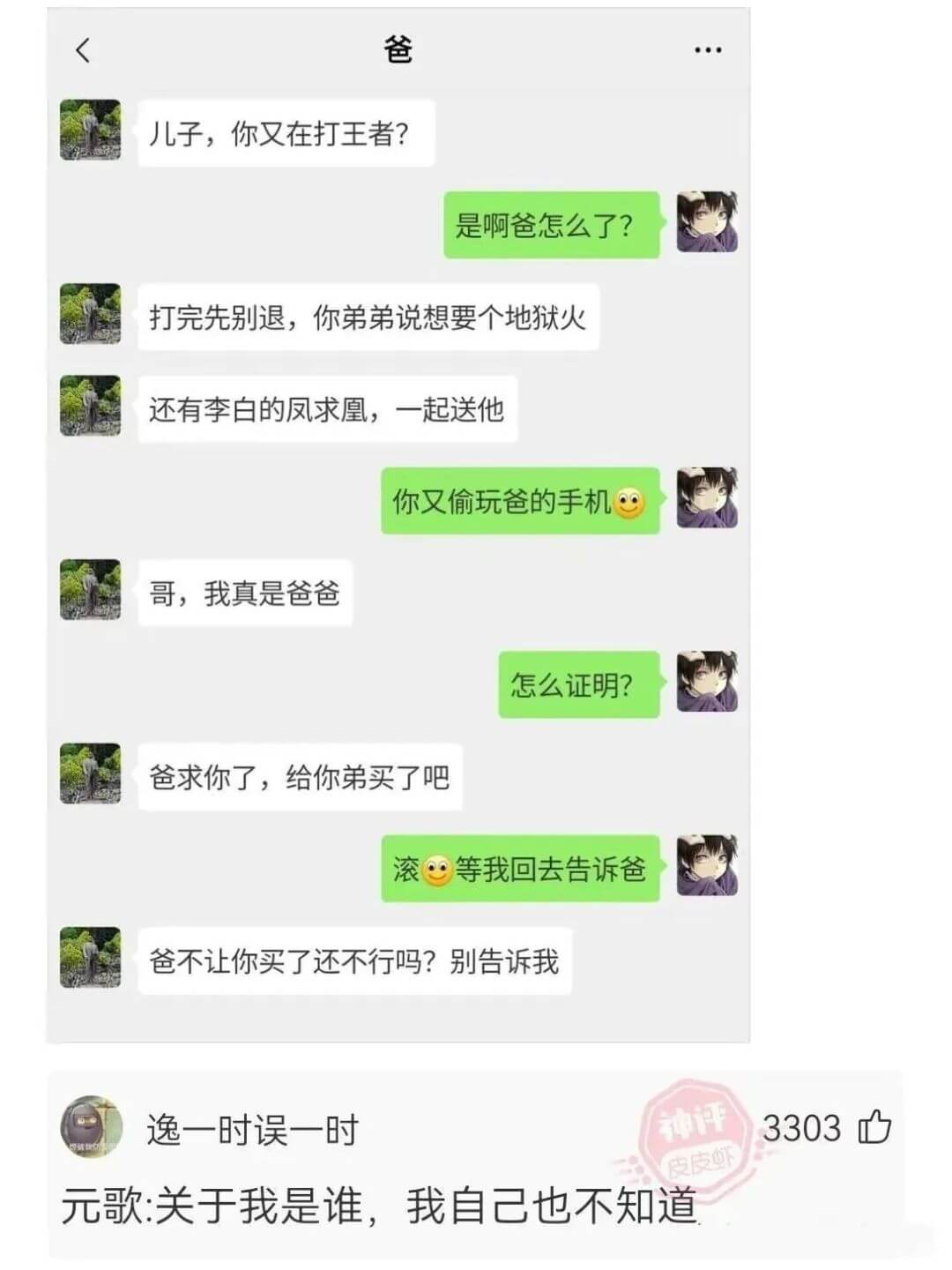
Task: Tap the commenter's avatar beside 逸一时误一时
Action: click(93, 1125)
